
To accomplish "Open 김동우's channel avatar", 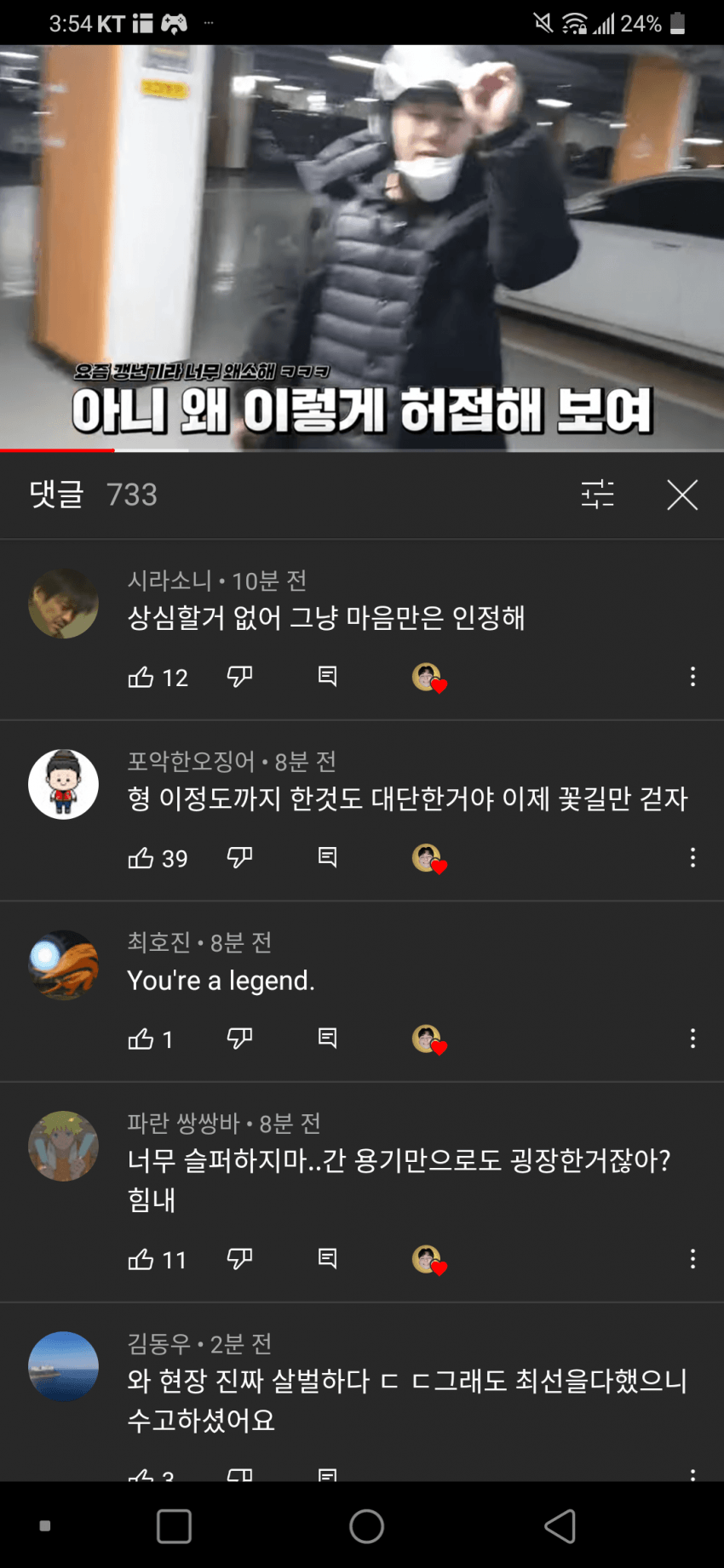I will [x=63, y=1366].
